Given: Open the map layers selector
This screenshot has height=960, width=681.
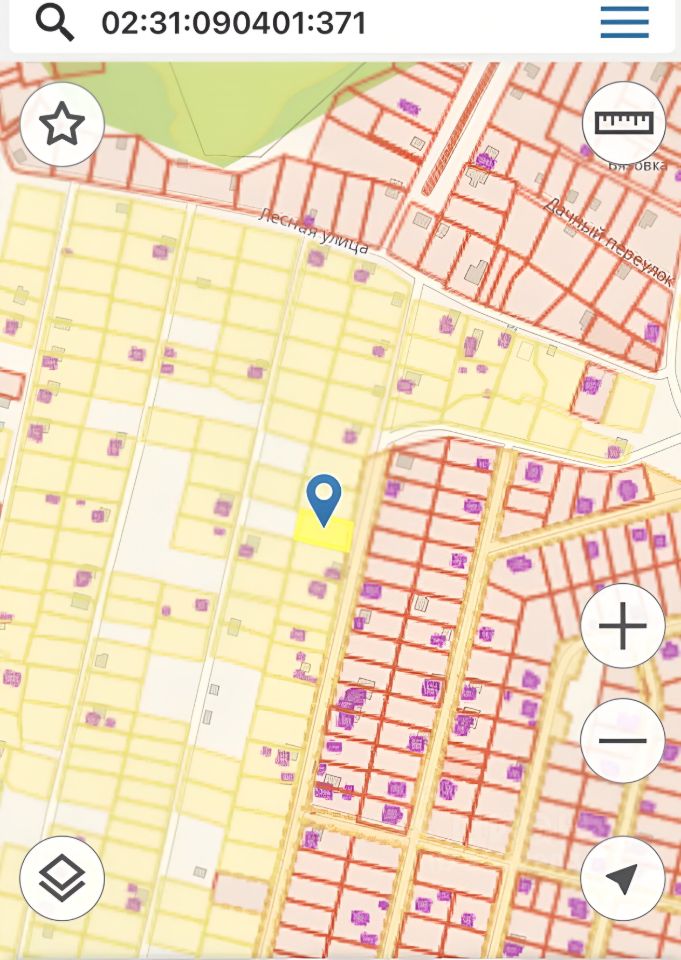Looking at the screenshot, I should 62,879.
